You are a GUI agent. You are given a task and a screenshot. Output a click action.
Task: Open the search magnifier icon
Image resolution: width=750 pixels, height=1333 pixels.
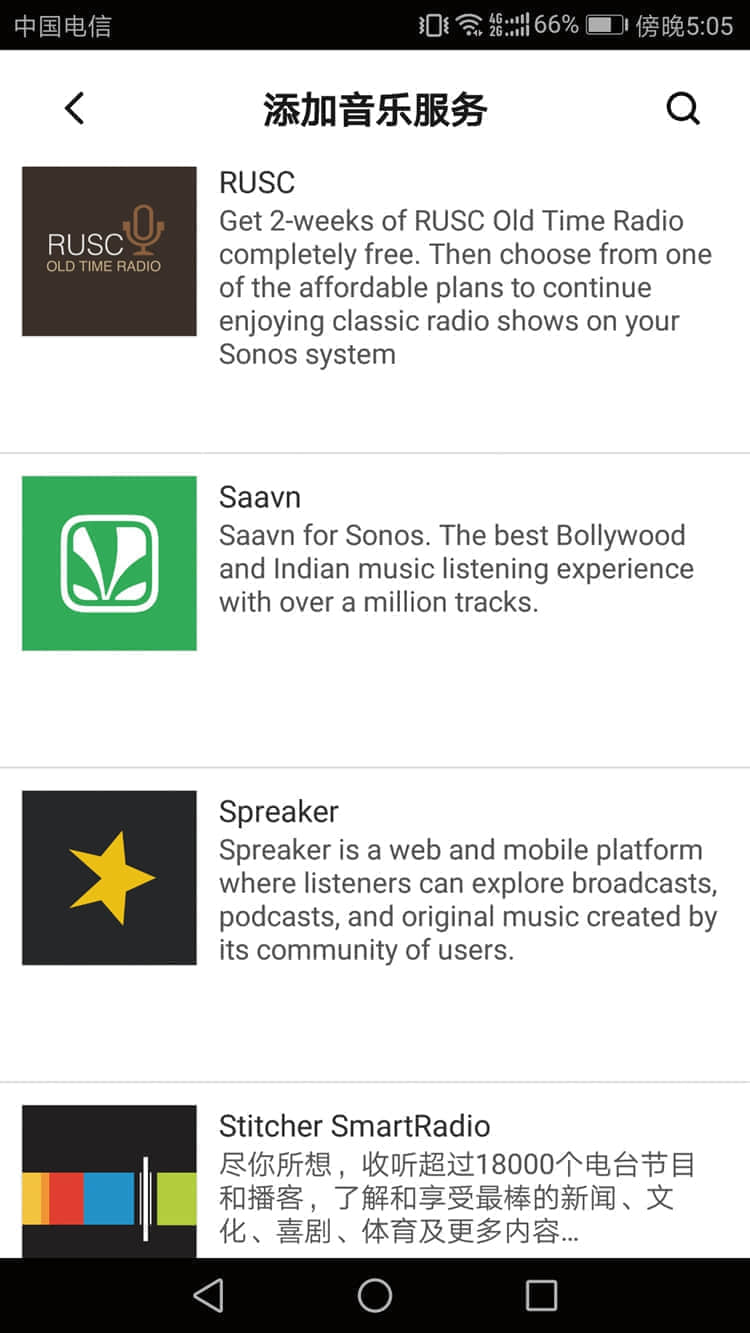pos(683,108)
